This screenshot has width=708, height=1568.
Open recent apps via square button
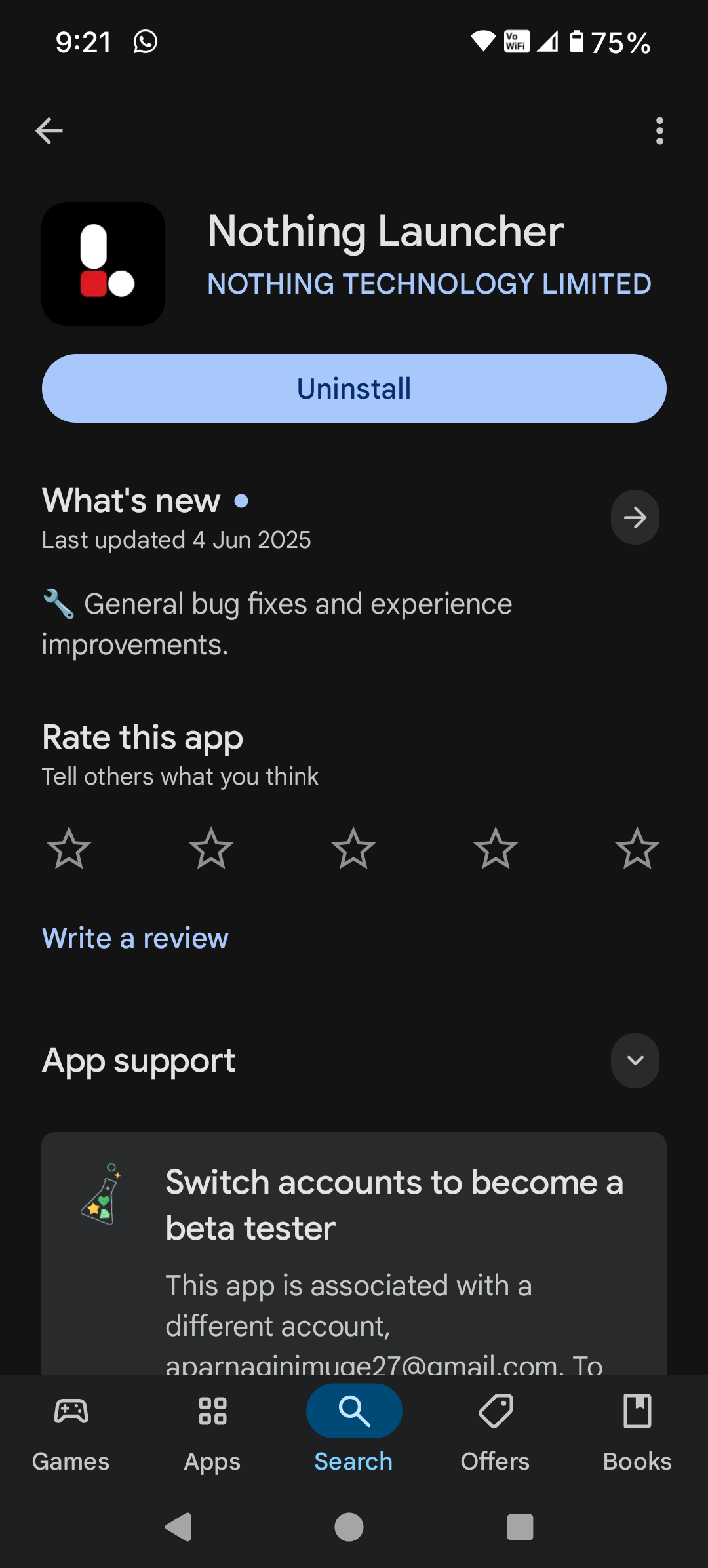pyautogui.click(x=520, y=1527)
